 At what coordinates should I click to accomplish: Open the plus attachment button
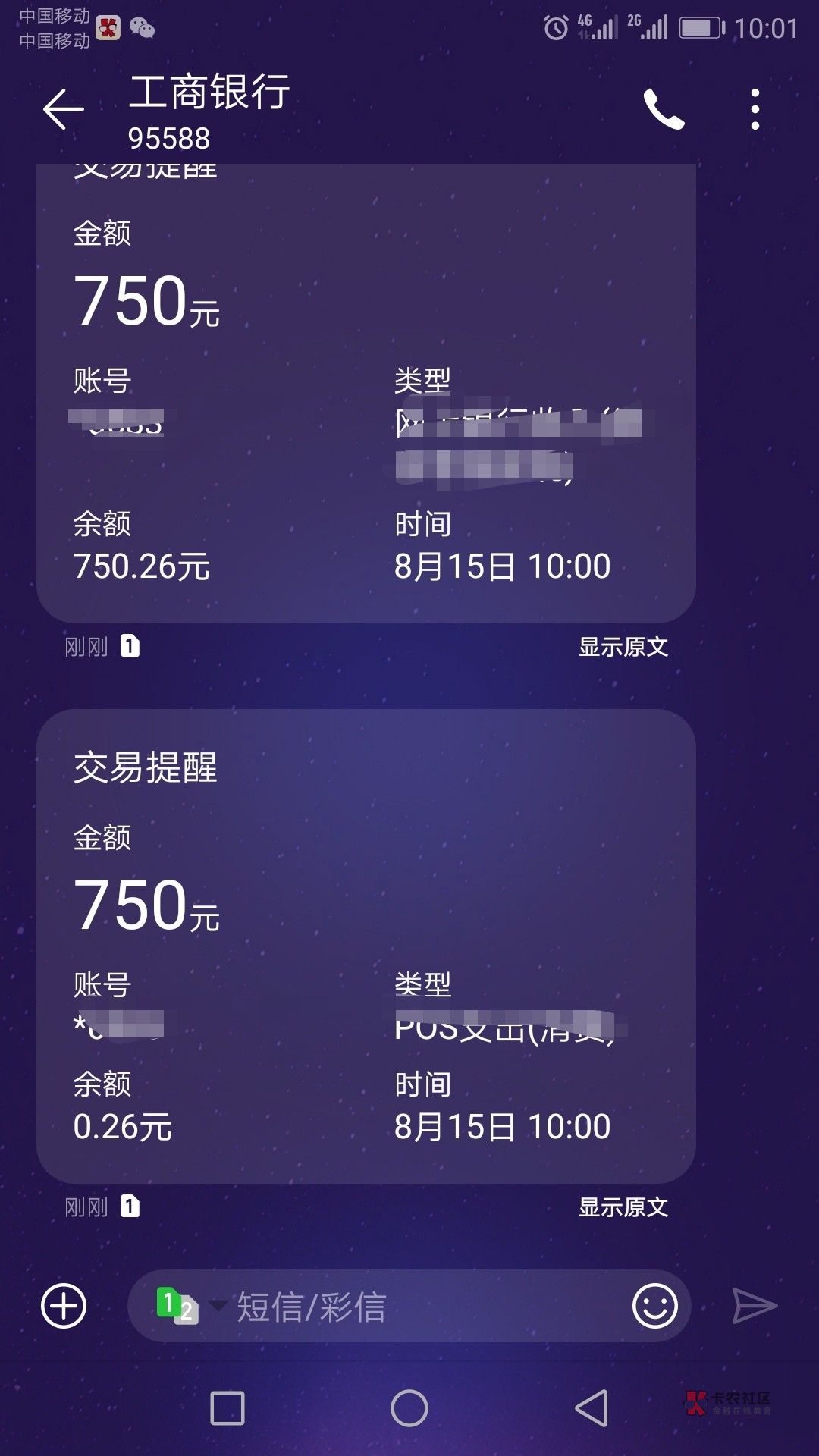point(64,1306)
